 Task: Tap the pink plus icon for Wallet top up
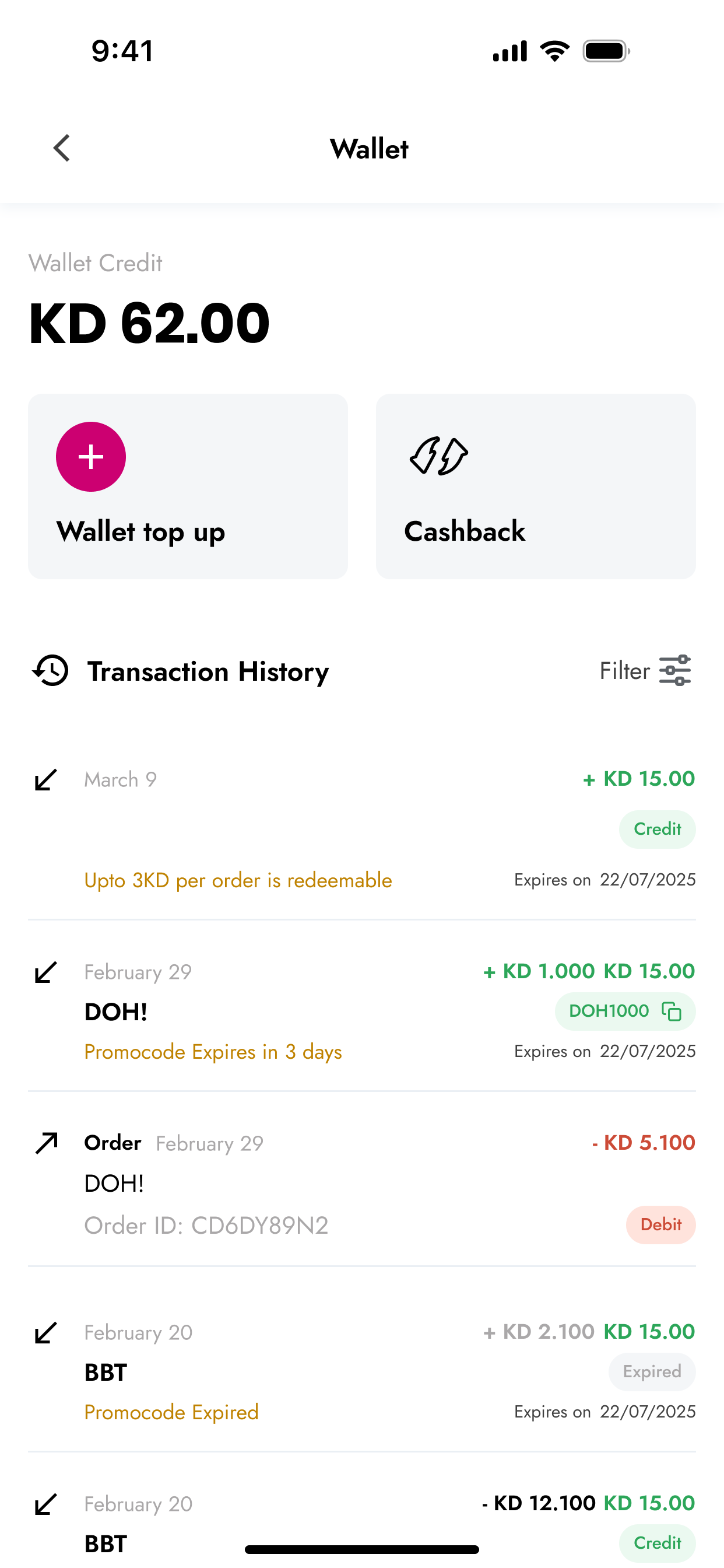(91, 456)
